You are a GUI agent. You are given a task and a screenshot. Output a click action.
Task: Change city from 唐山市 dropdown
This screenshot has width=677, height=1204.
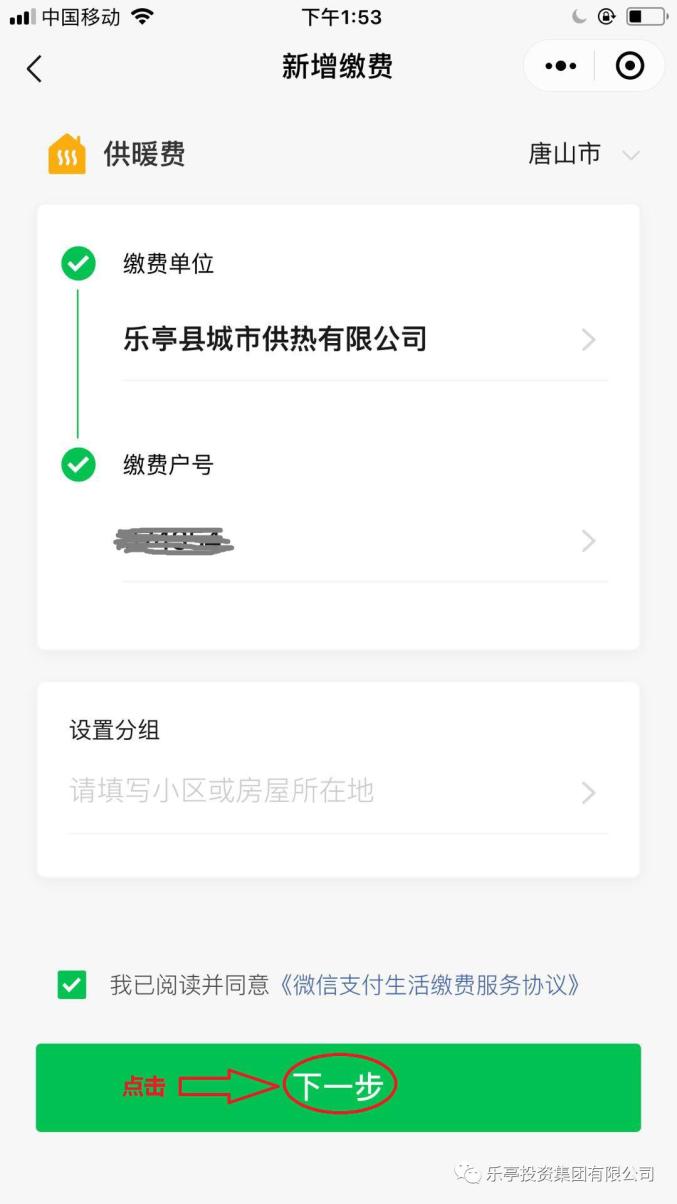[x=582, y=154]
